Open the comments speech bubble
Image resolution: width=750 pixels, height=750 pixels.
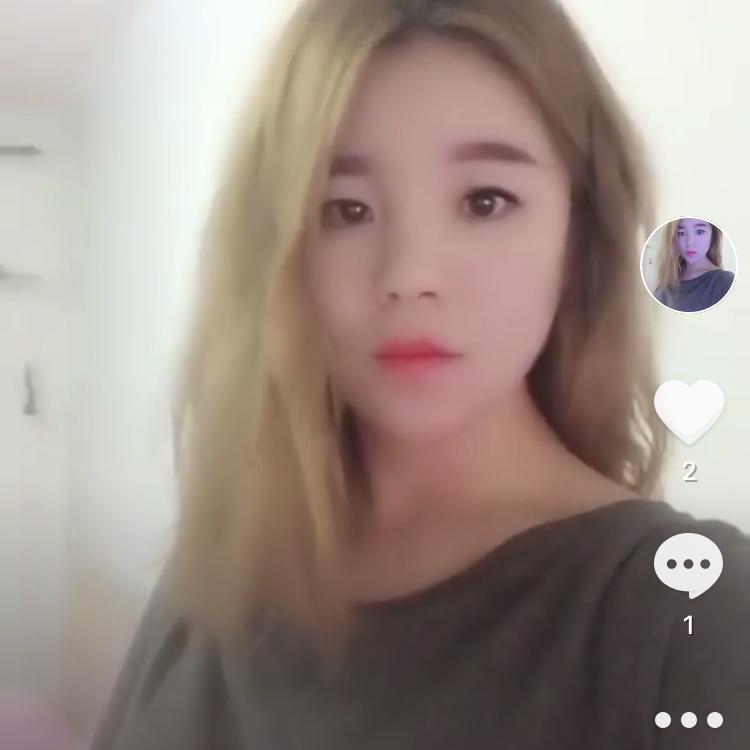688,565
